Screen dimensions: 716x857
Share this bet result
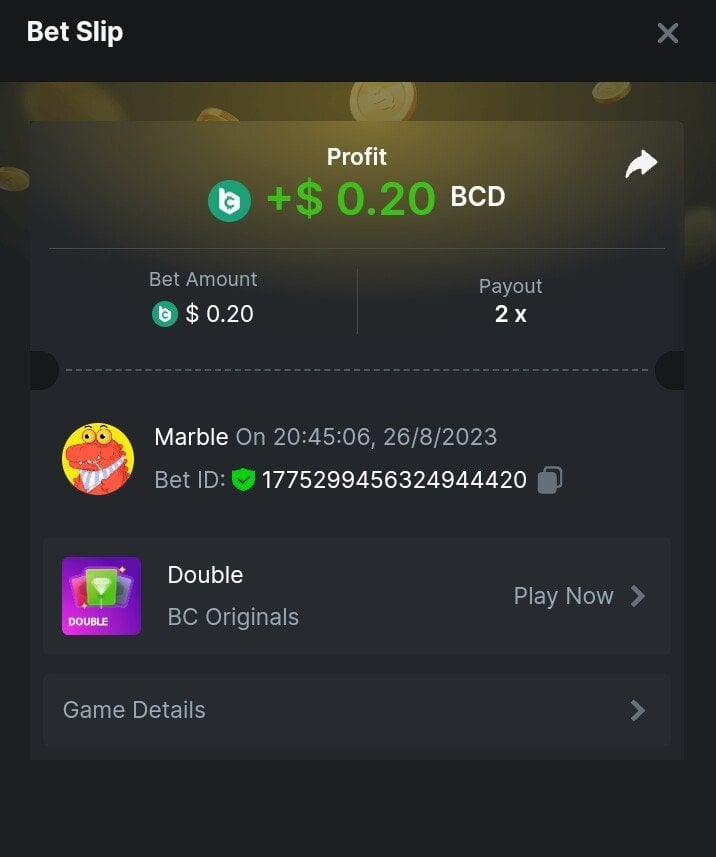coord(641,165)
